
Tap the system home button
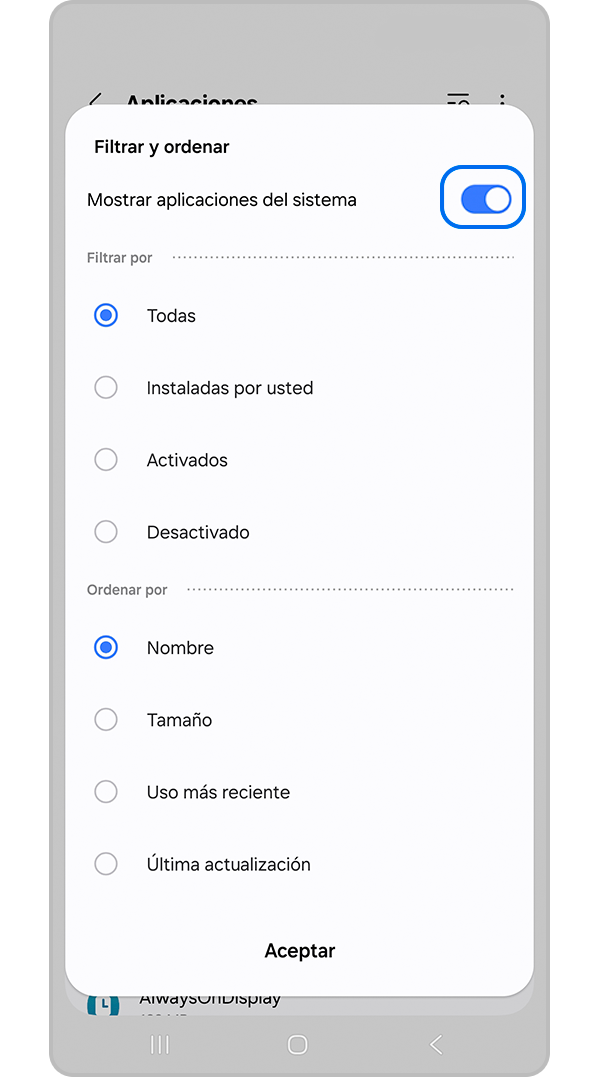point(297,1044)
